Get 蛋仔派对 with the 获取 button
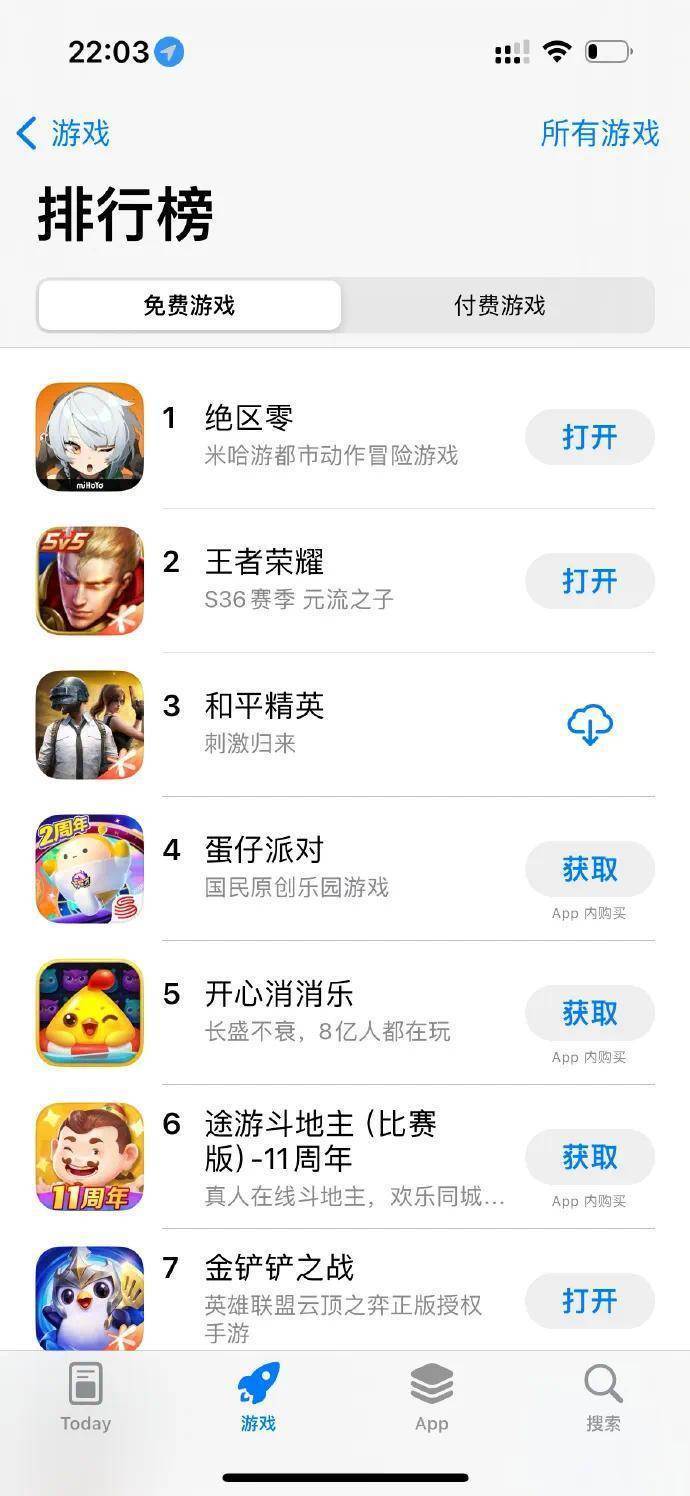Screen dimensions: 690x1496 click(x=590, y=869)
